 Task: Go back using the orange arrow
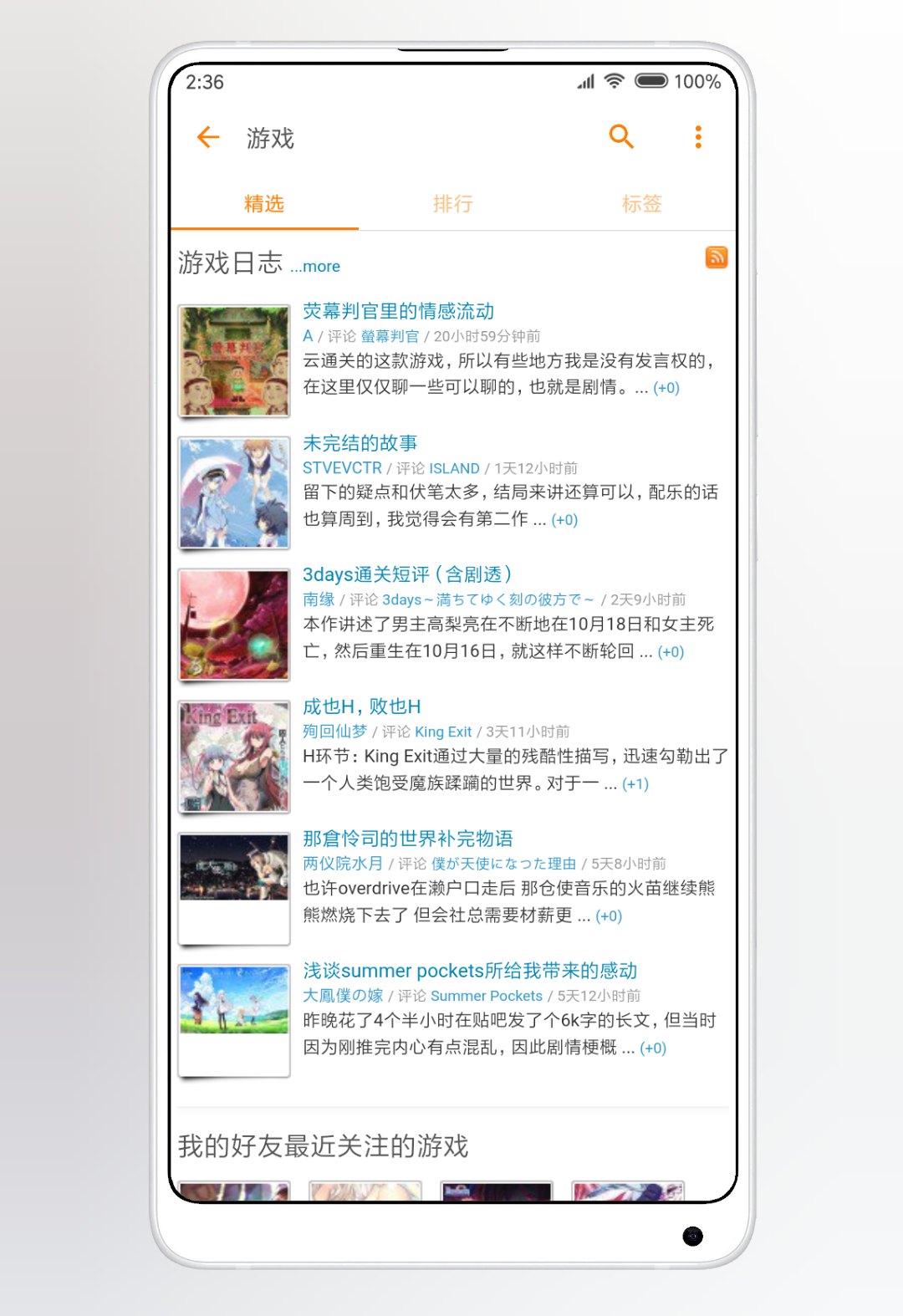click(x=208, y=137)
